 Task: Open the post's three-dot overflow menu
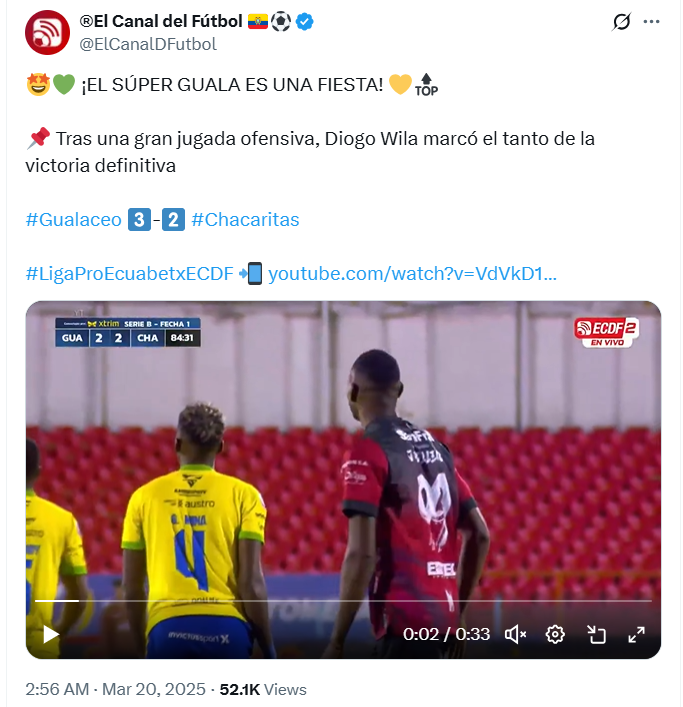coord(651,22)
